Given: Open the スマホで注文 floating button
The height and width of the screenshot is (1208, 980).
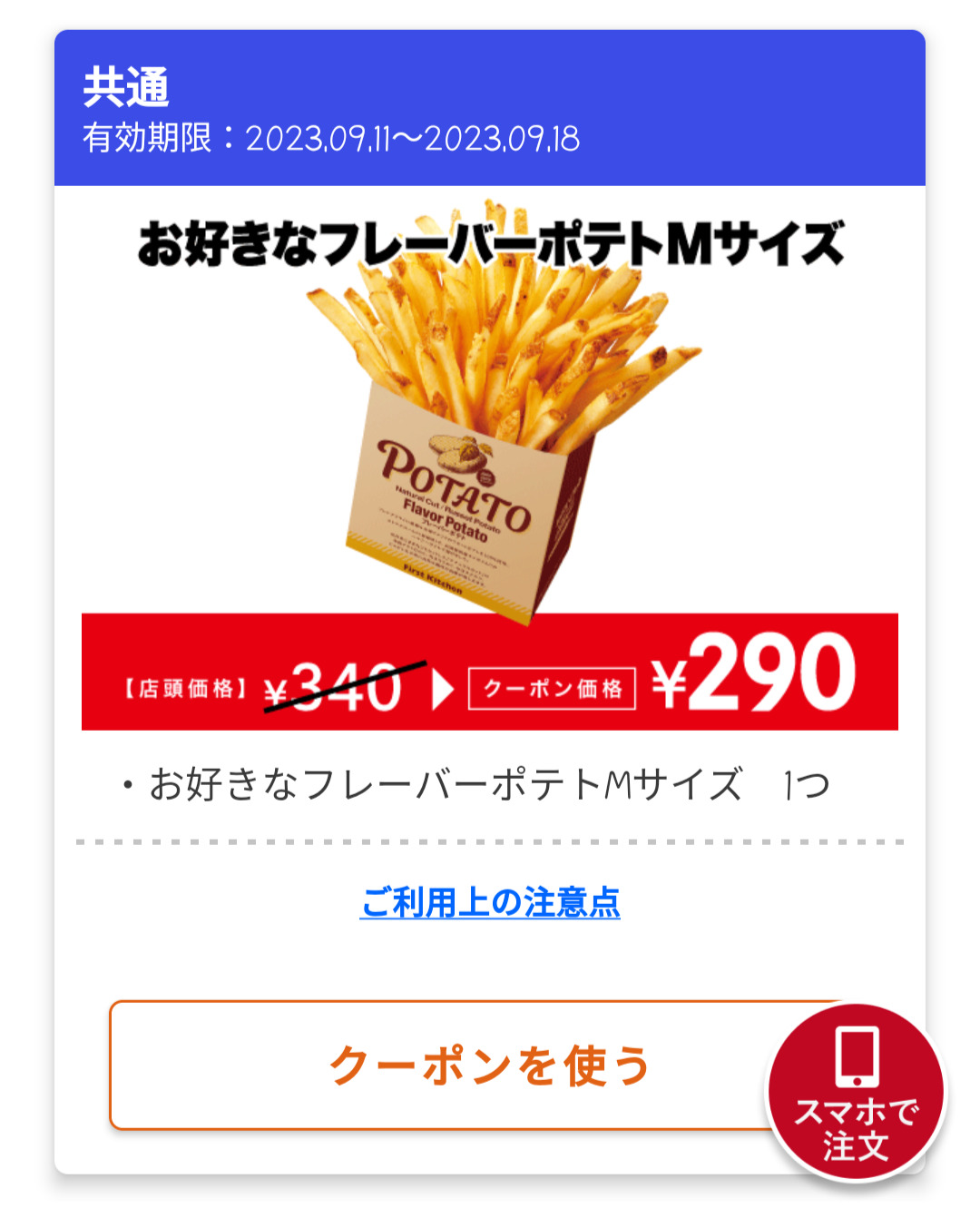Looking at the screenshot, I should (x=857, y=1093).
